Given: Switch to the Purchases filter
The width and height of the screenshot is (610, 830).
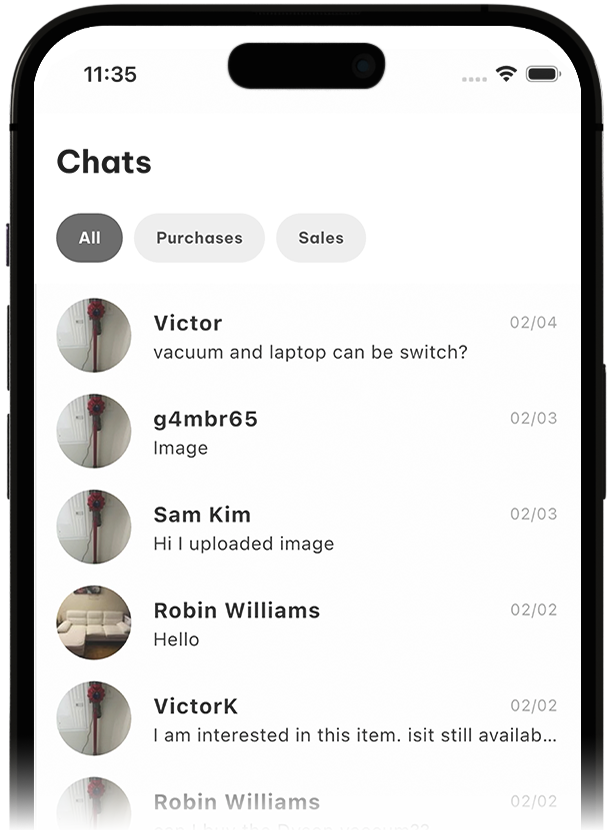Looking at the screenshot, I should point(199,238).
